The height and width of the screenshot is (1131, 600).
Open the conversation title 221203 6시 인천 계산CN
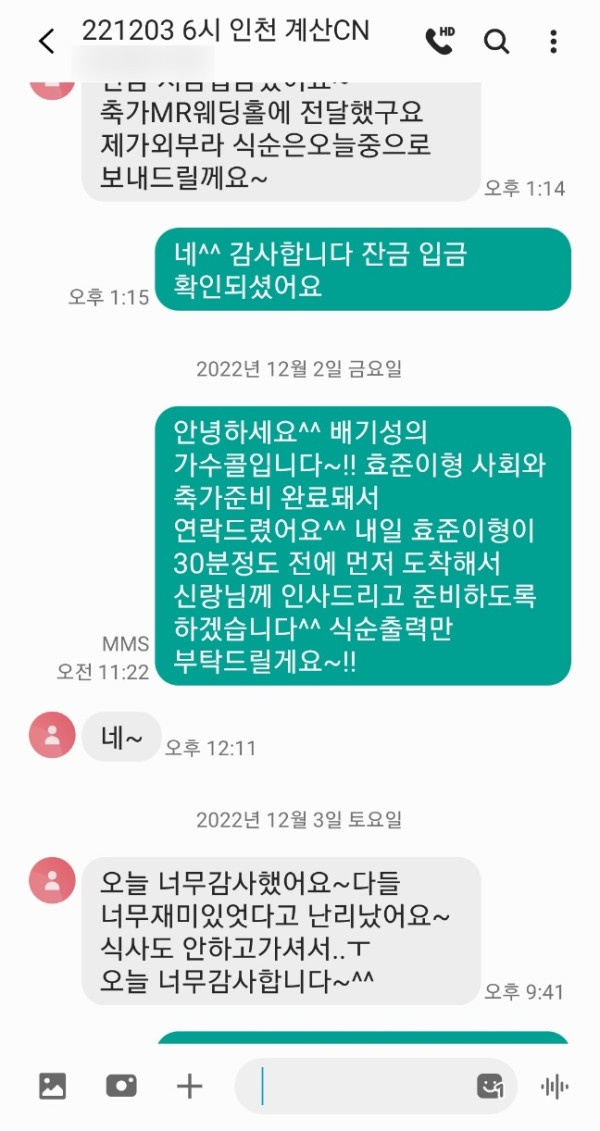pyautogui.click(x=225, y=31)
